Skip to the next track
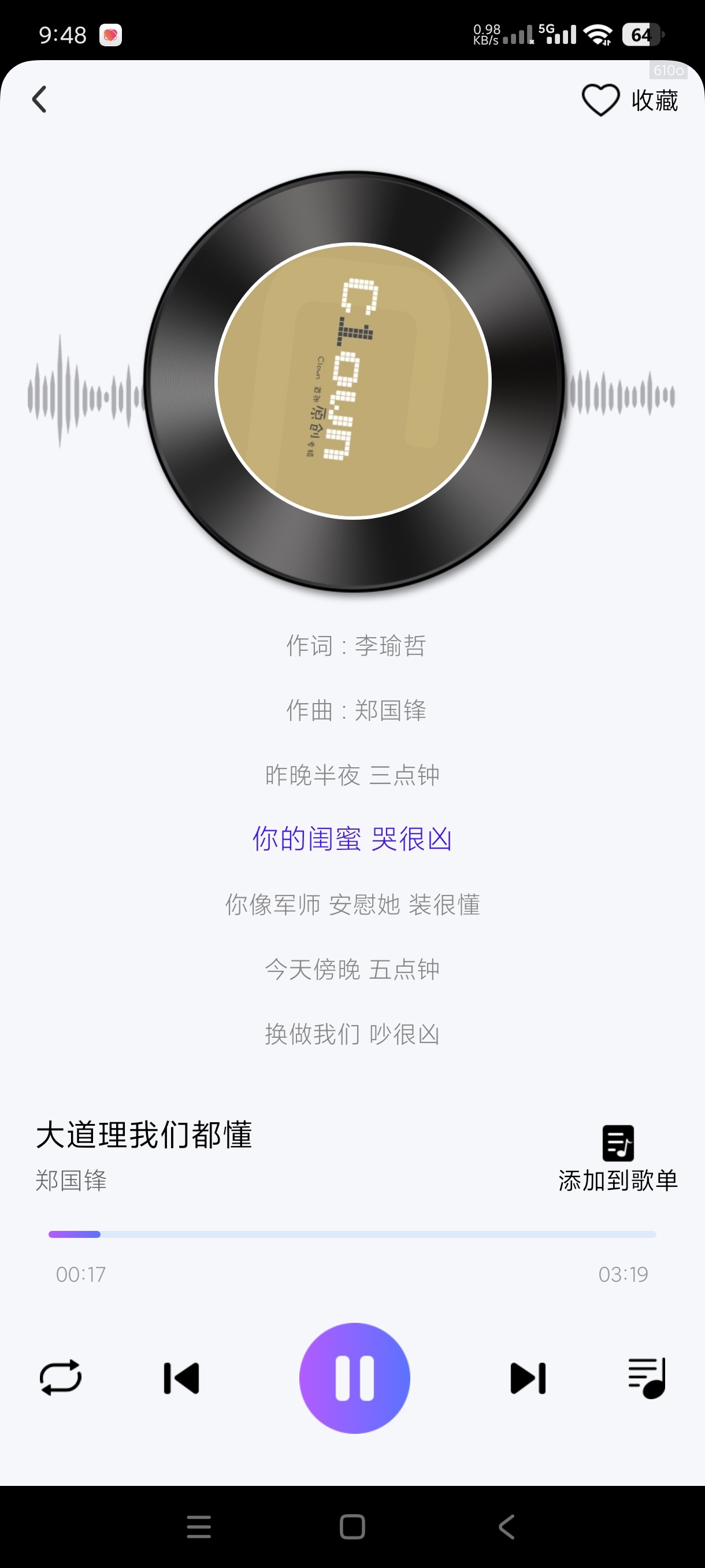Image resolution: width=705 pixels, height=1568 pixels. (528, 1378)
